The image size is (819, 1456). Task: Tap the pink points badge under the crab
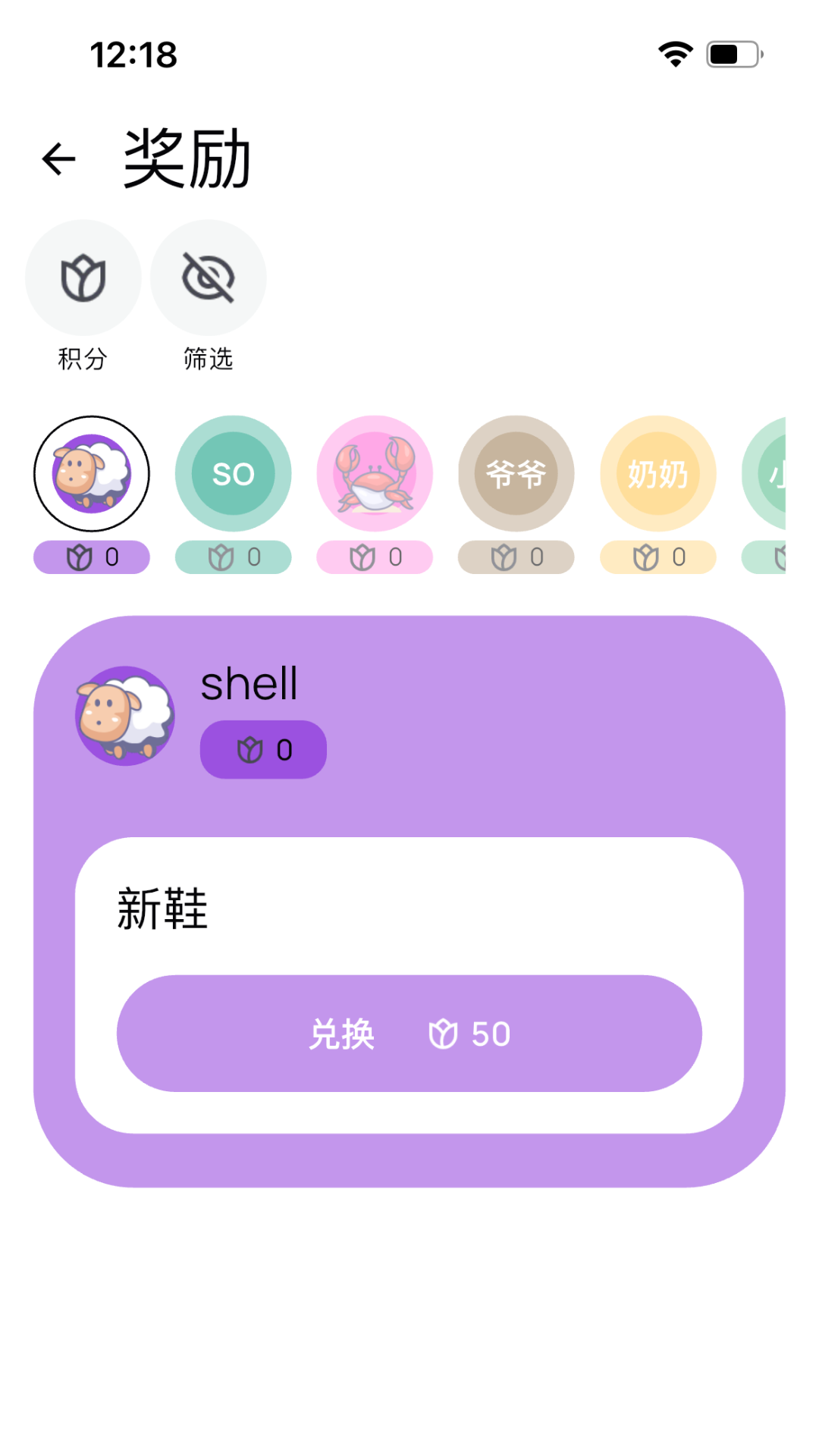click(x=375, y=556)
